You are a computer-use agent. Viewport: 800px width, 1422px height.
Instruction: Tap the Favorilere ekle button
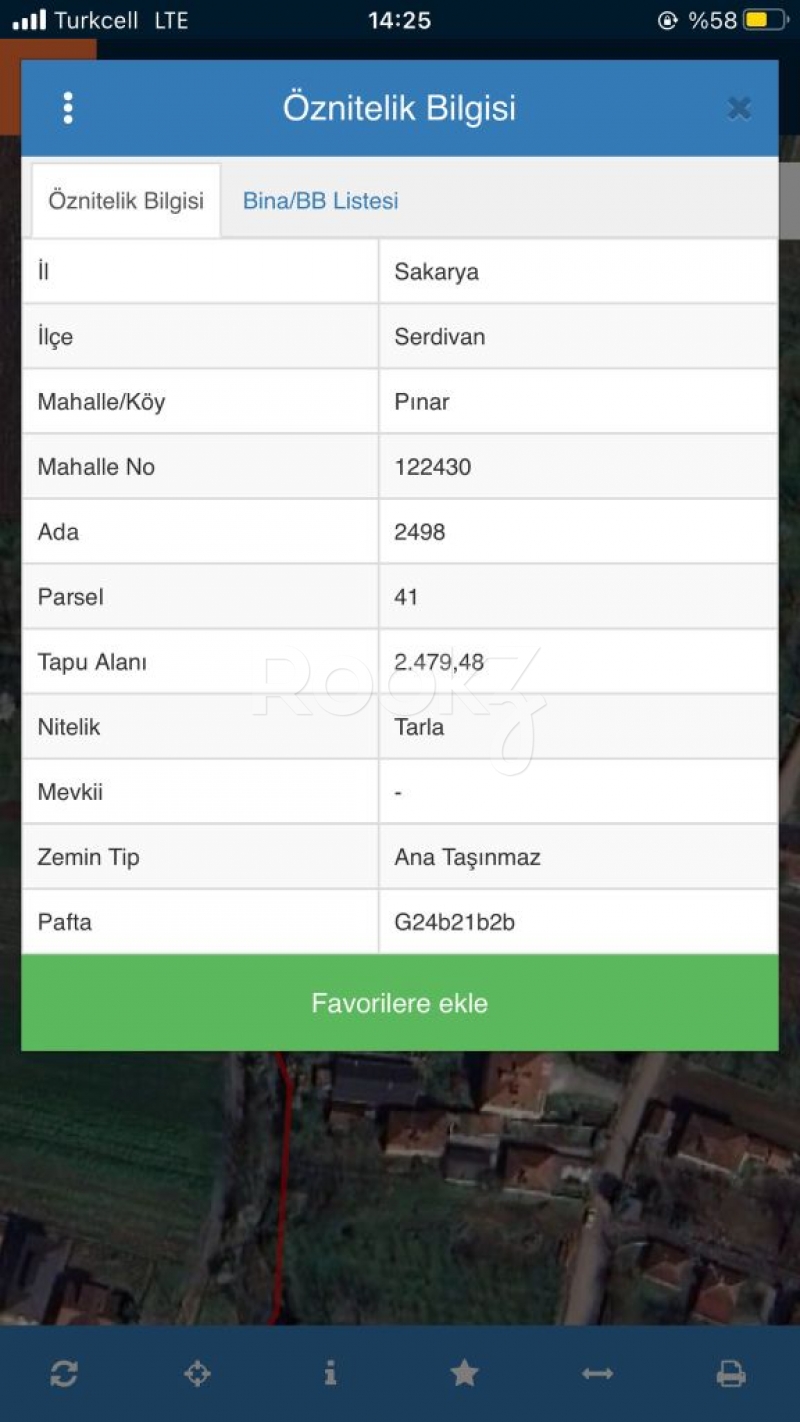[x=400, y=1003]
